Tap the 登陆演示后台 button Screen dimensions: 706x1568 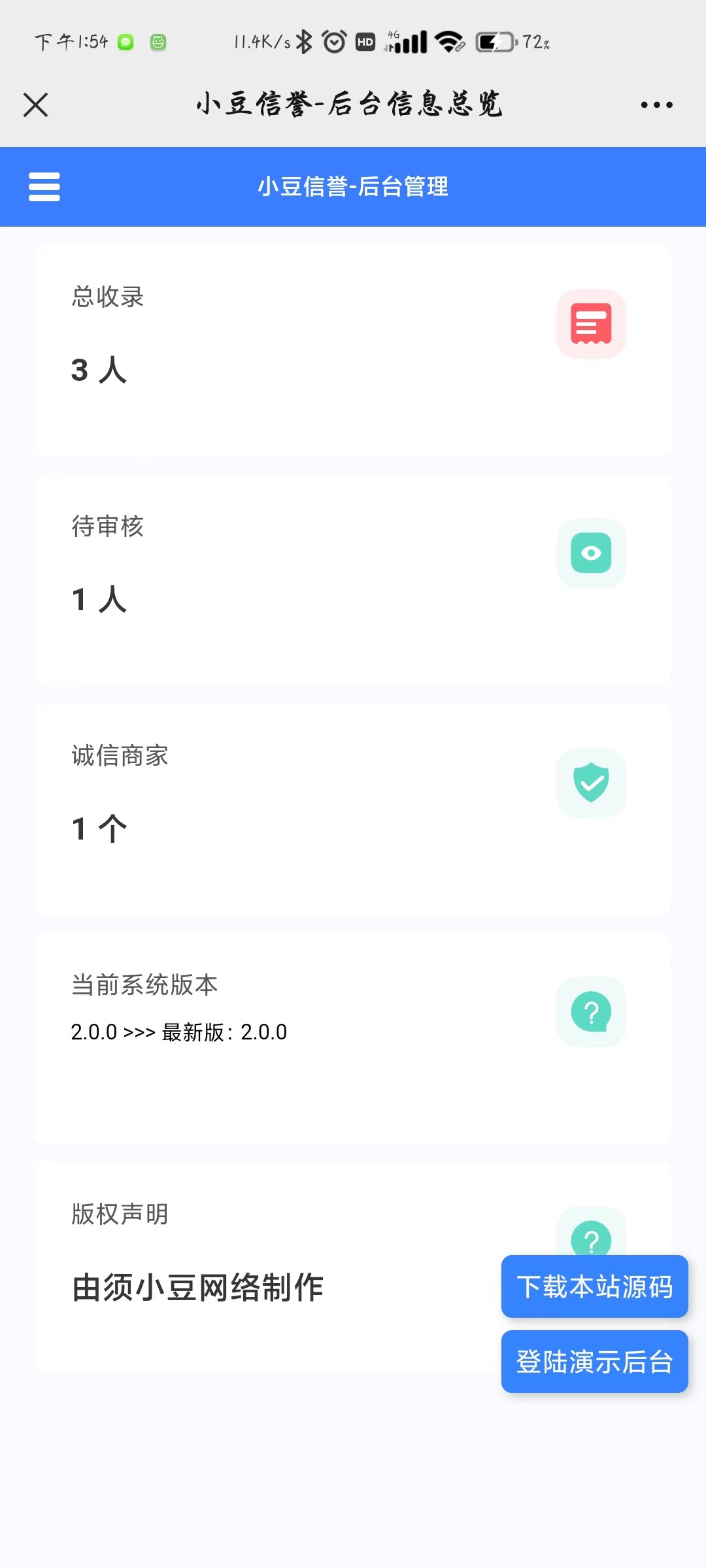tap(594, 1362)
